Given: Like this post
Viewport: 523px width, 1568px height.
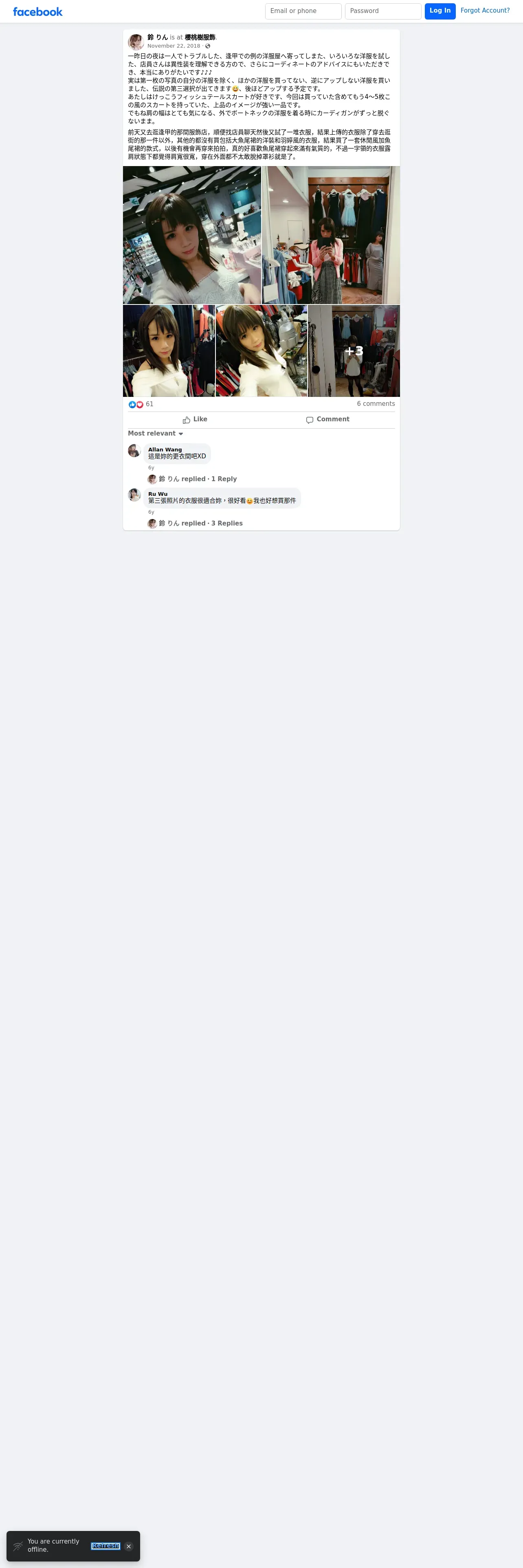Looking at the screenshot, I should [195, 419].
